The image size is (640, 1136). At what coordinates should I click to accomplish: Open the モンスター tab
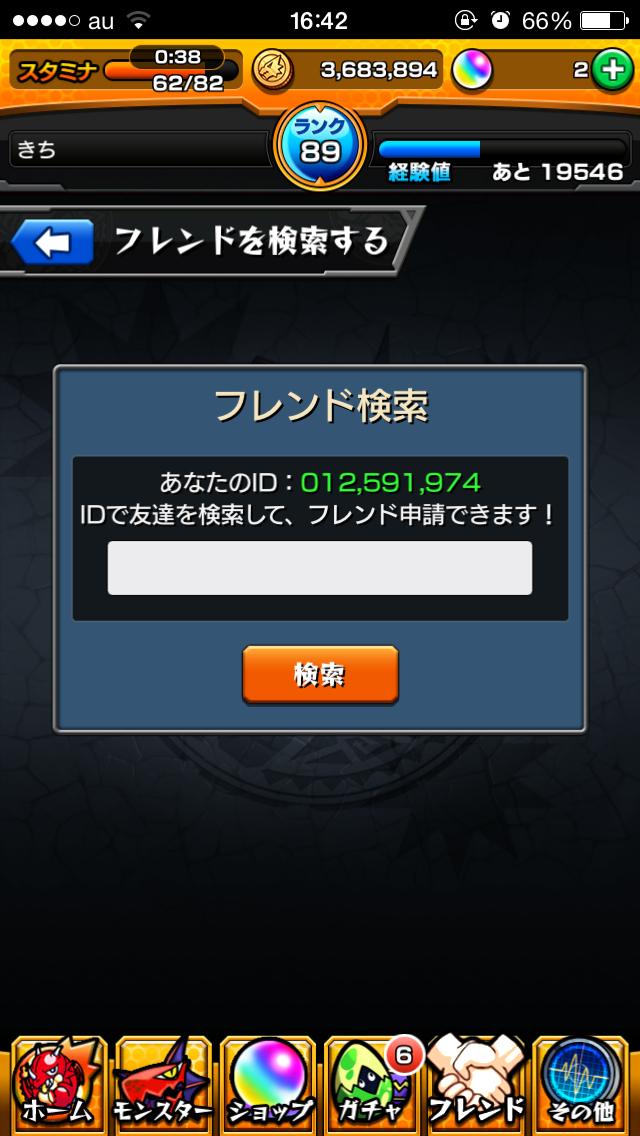tap(163, 1084)
